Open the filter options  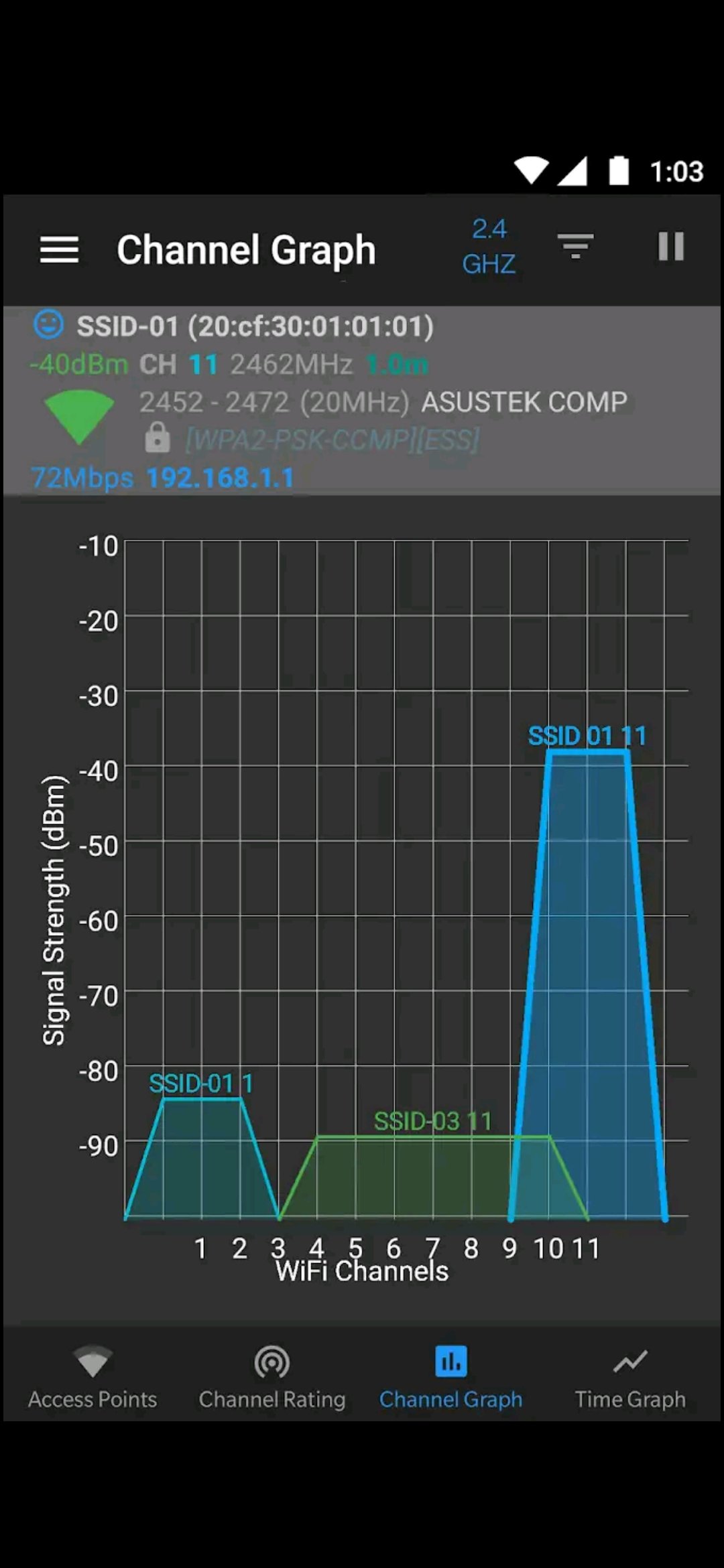(x=575, y=247)
